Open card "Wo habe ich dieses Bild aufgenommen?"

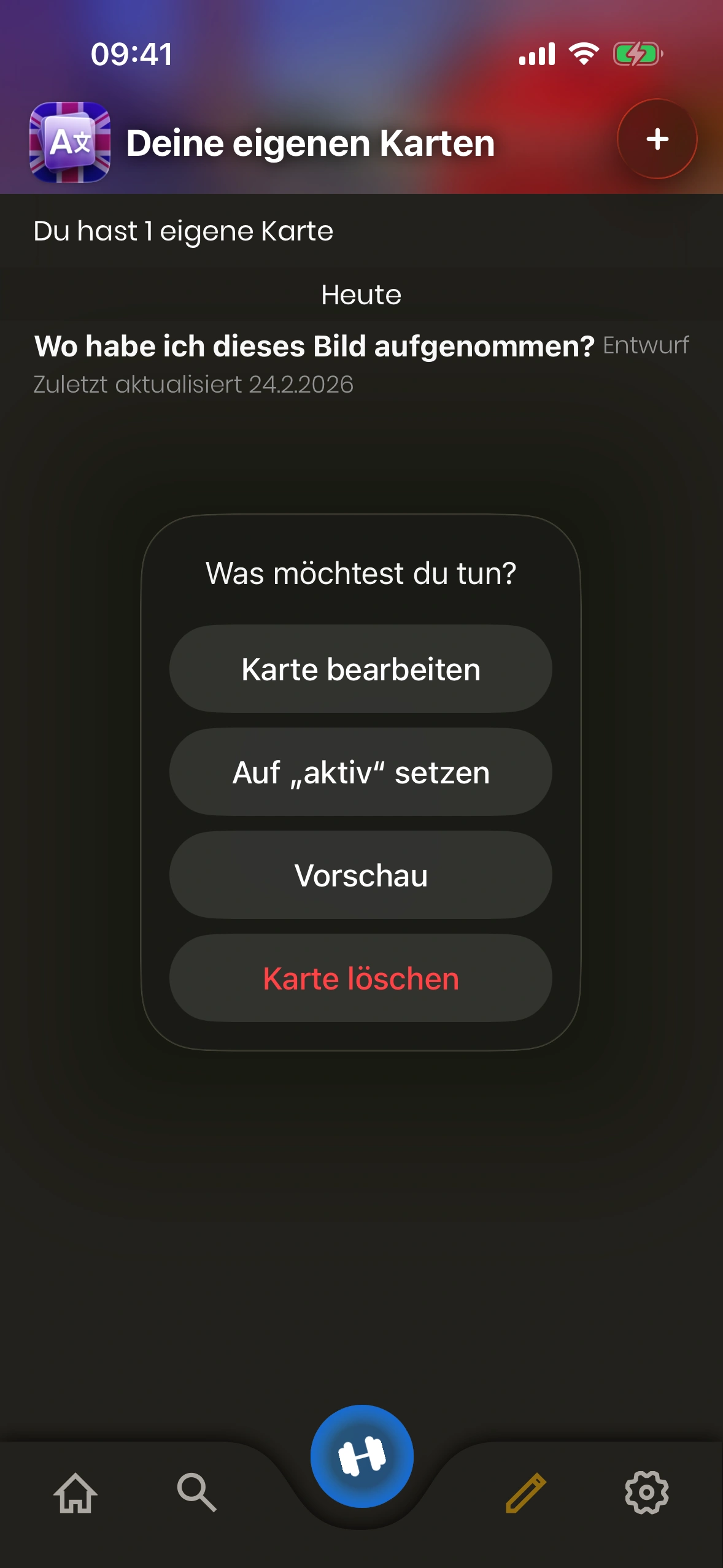[314, 347]
